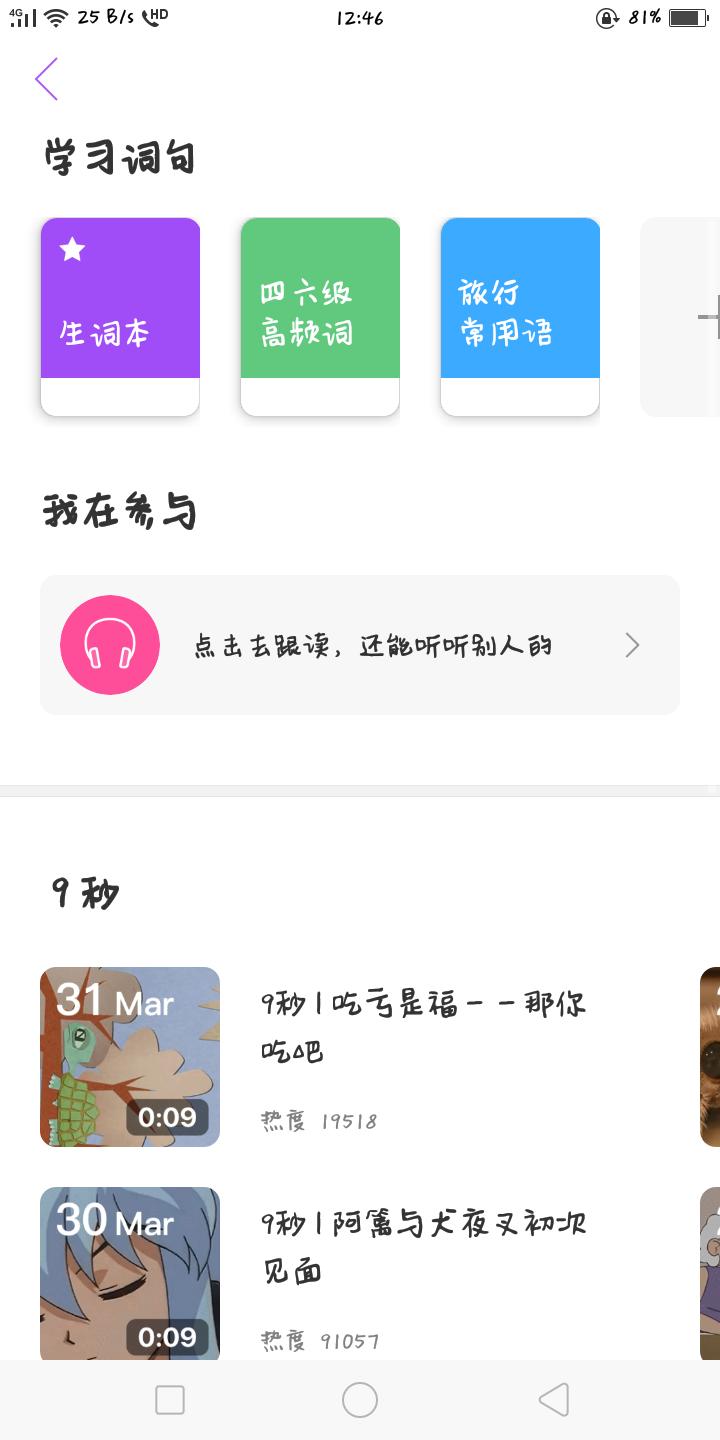Tap the purple back arrow at top left

pyautogui.click(x=46, y=78)
